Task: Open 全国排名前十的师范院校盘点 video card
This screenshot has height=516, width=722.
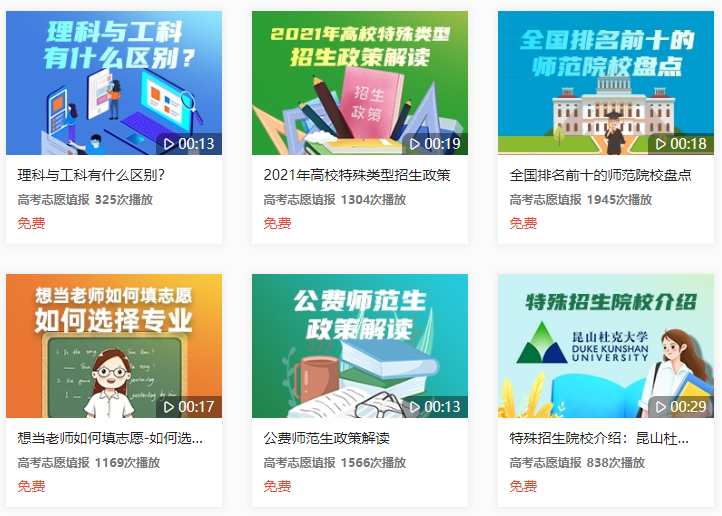Action: [606, 84]
